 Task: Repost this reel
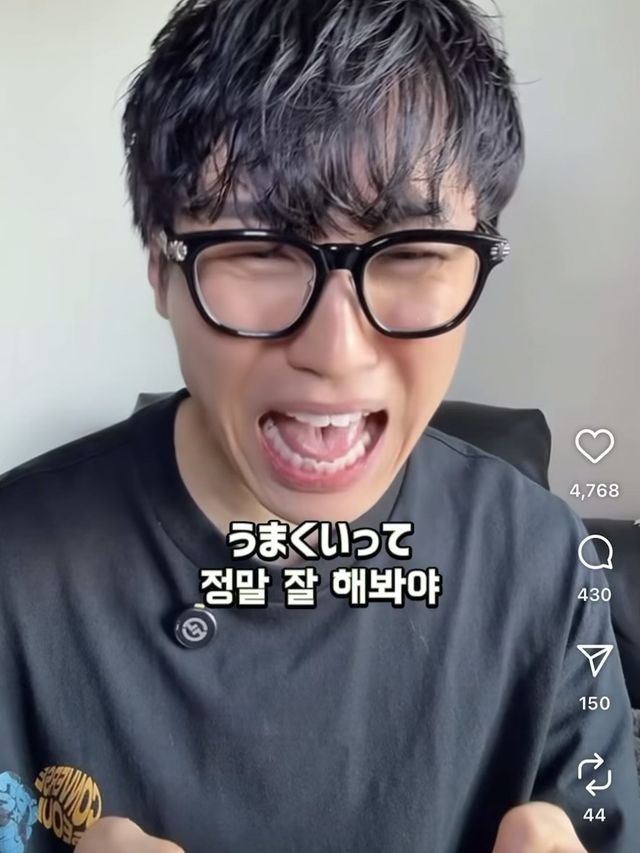coord(594,772)
